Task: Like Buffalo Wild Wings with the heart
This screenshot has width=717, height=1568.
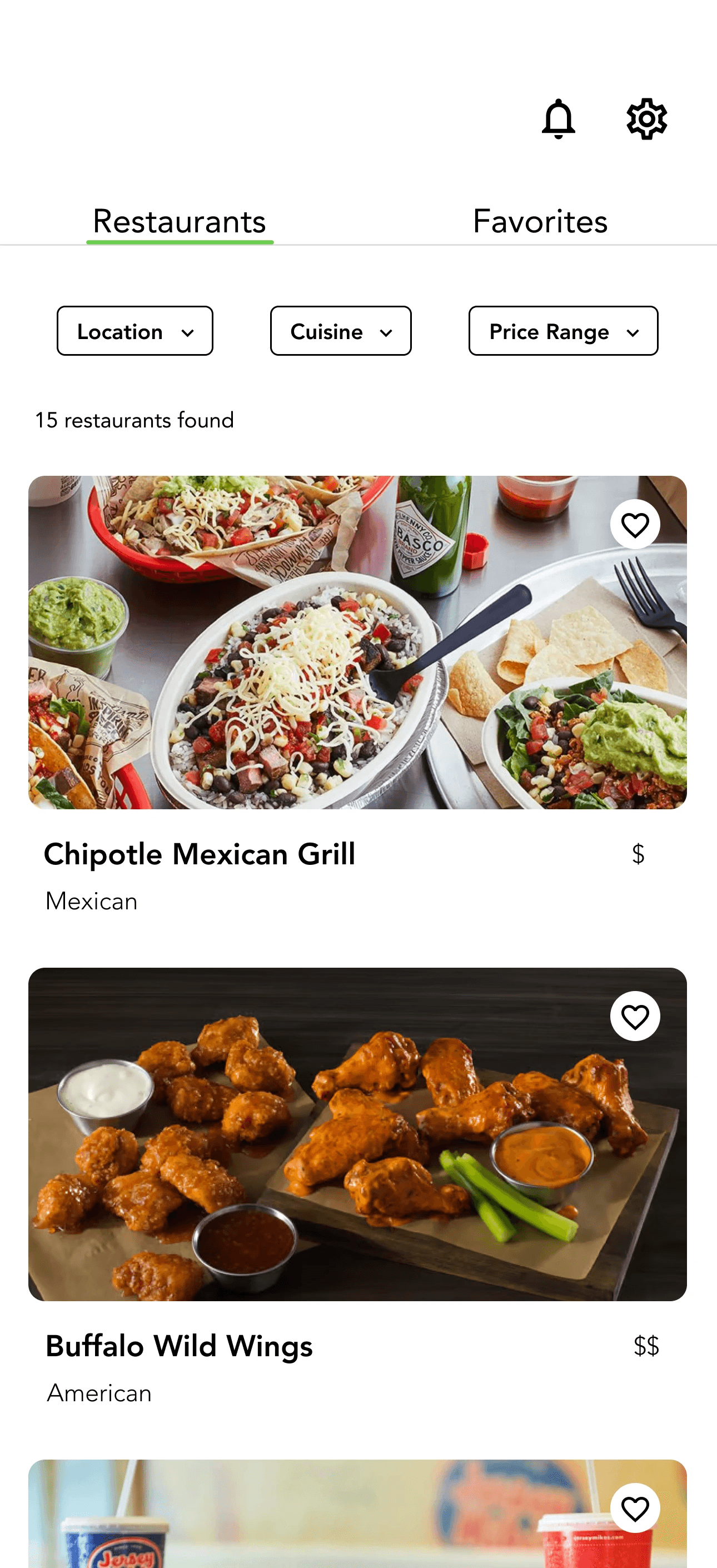Action: [x=635, y=1016]
